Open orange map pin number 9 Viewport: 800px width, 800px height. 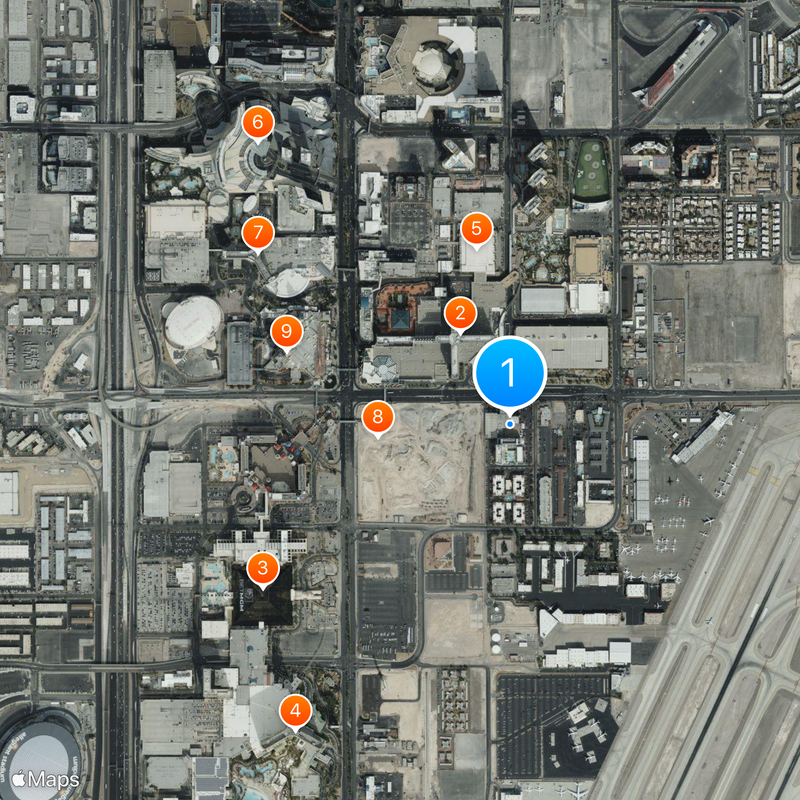coord(286,330)
